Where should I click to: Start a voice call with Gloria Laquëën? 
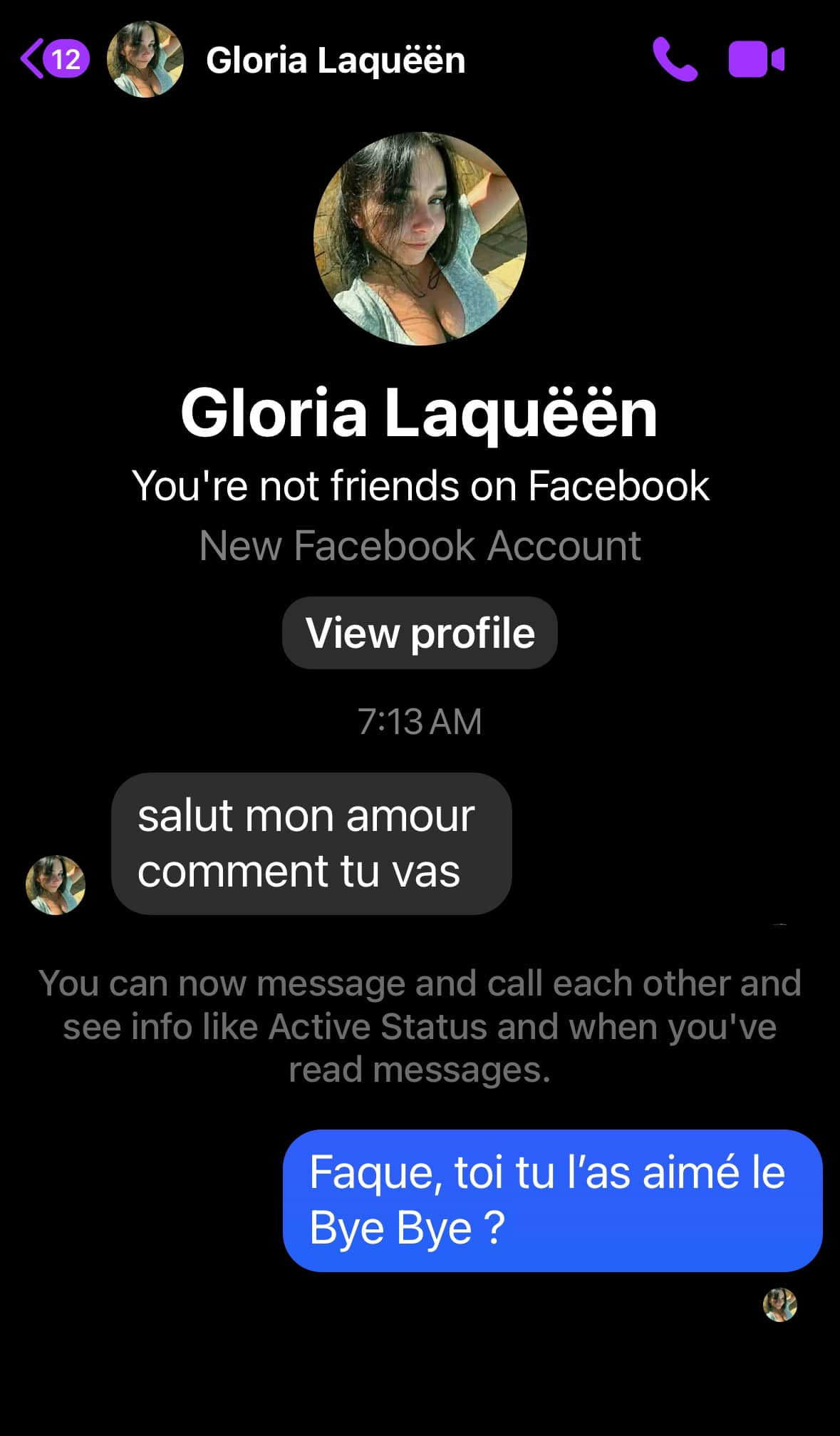(x=674, y=59)
